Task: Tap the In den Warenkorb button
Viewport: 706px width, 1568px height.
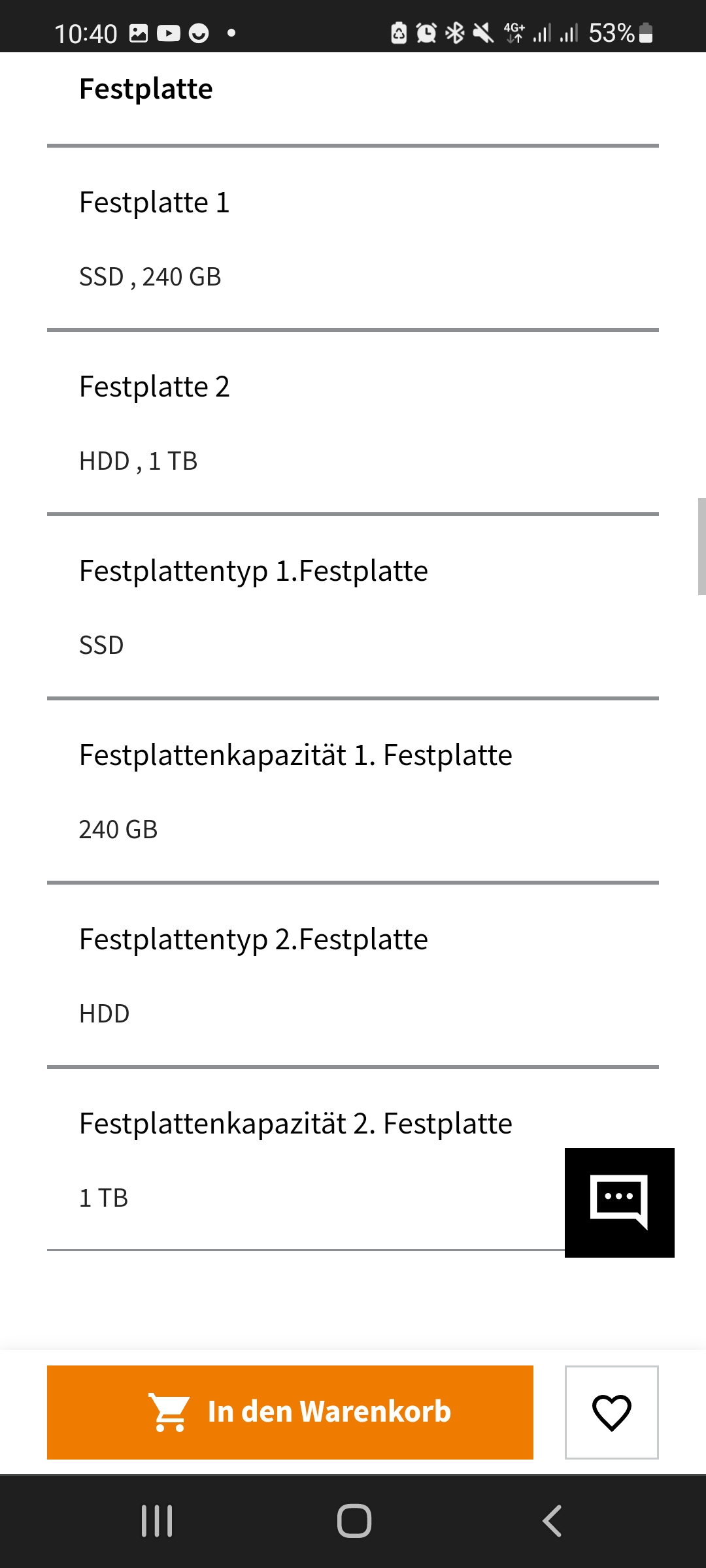Action: point(290,1412)
